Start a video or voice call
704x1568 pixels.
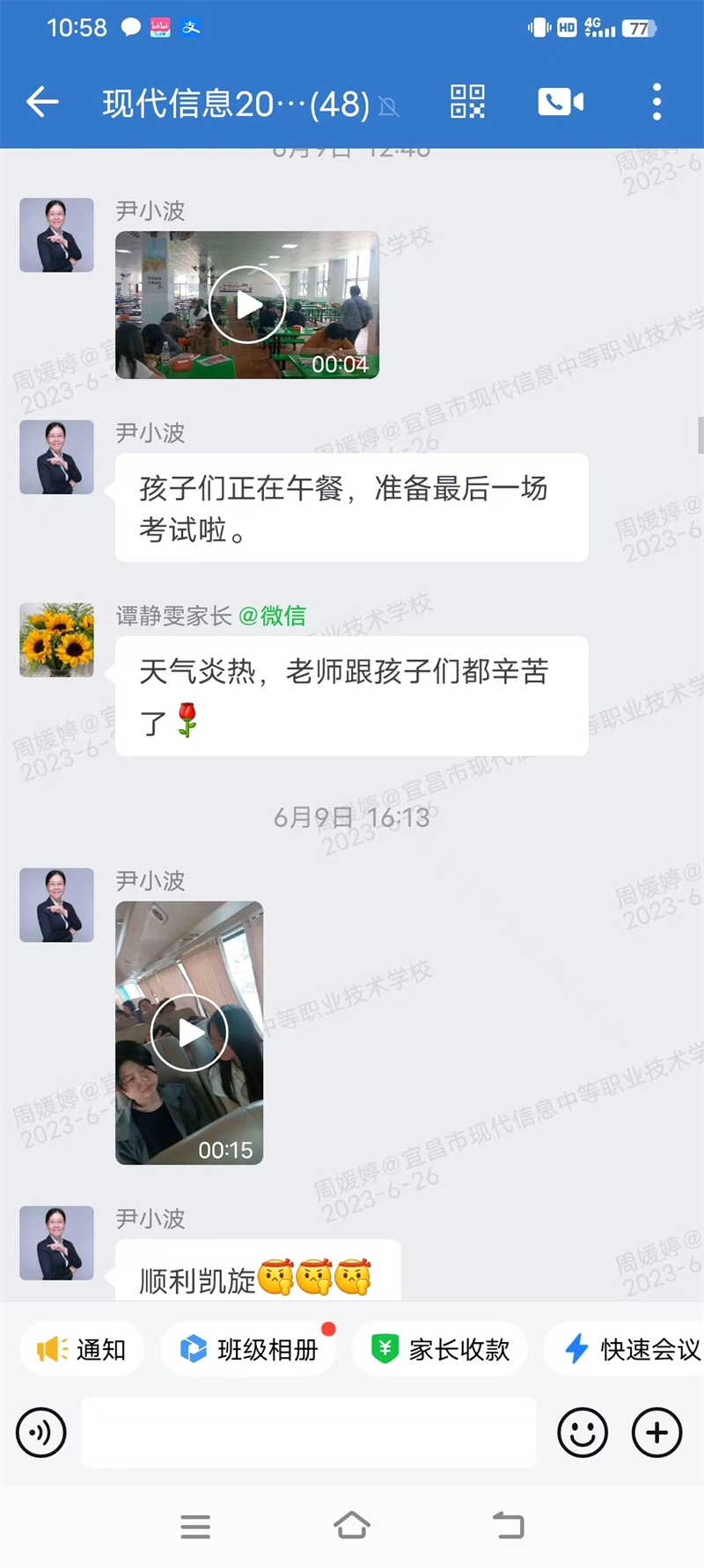click(561, 102)
